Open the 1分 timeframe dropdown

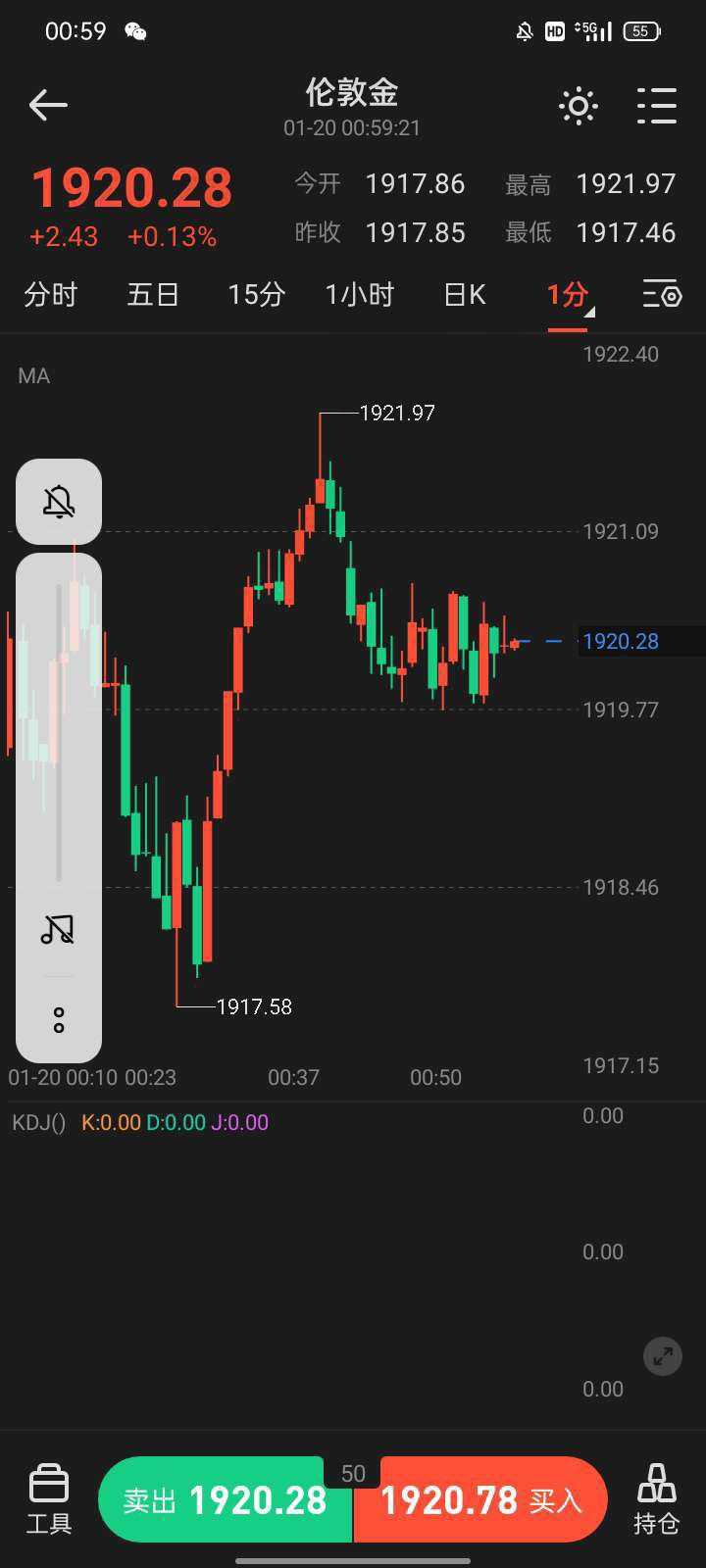point(569,295)
